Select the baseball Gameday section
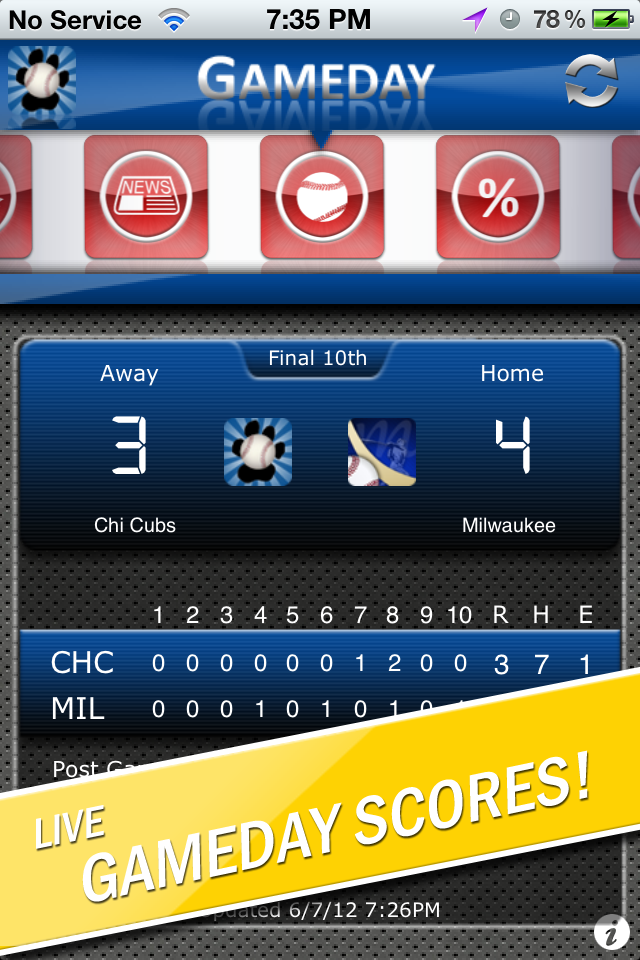The width and height of the screenshot is (640, 960). tap(321, 196)
